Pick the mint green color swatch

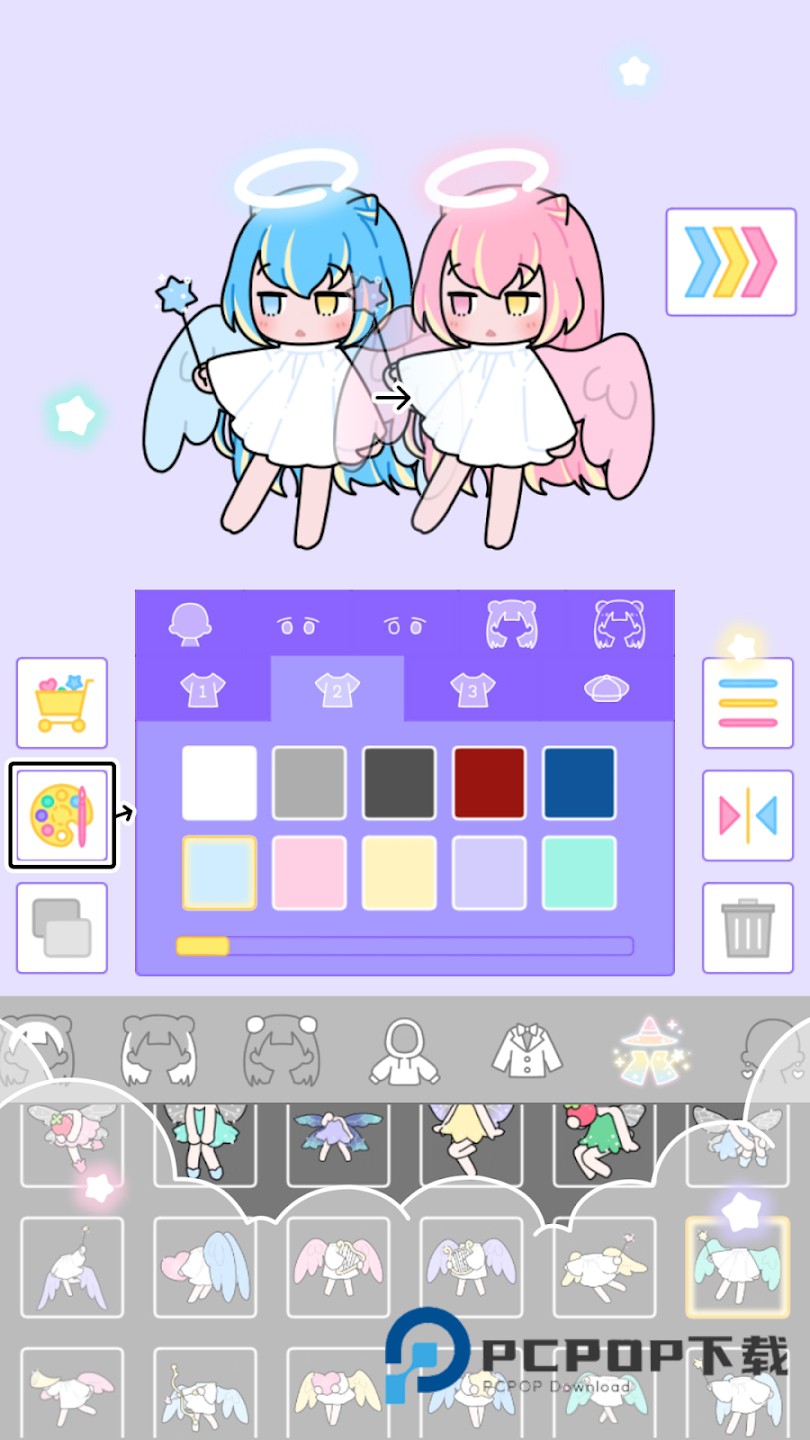pyautogui.click(x=580, y=873)
